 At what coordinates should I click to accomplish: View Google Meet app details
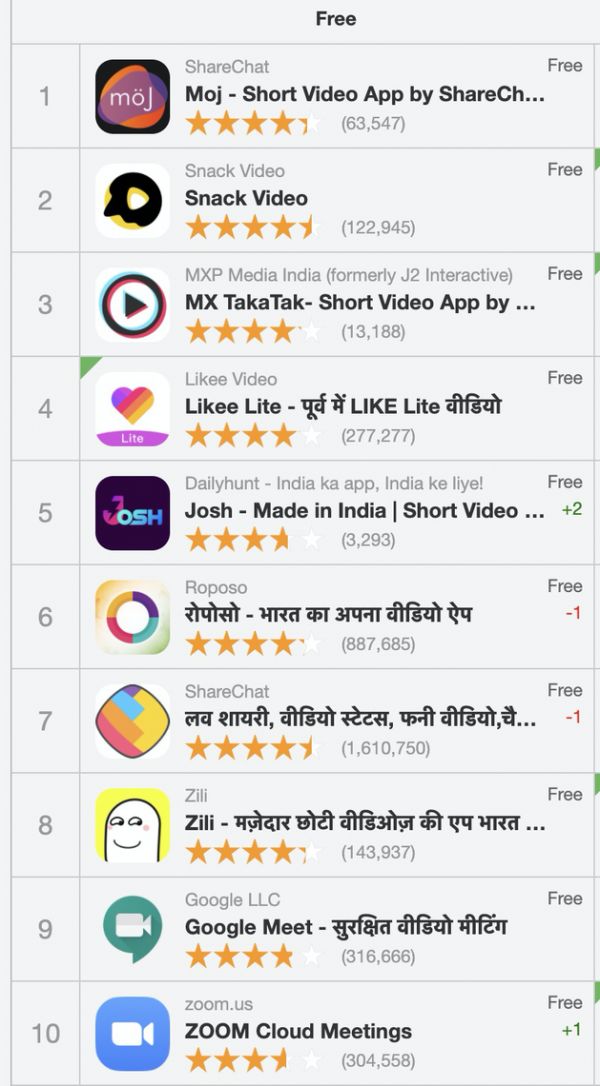tap(345, 927)
